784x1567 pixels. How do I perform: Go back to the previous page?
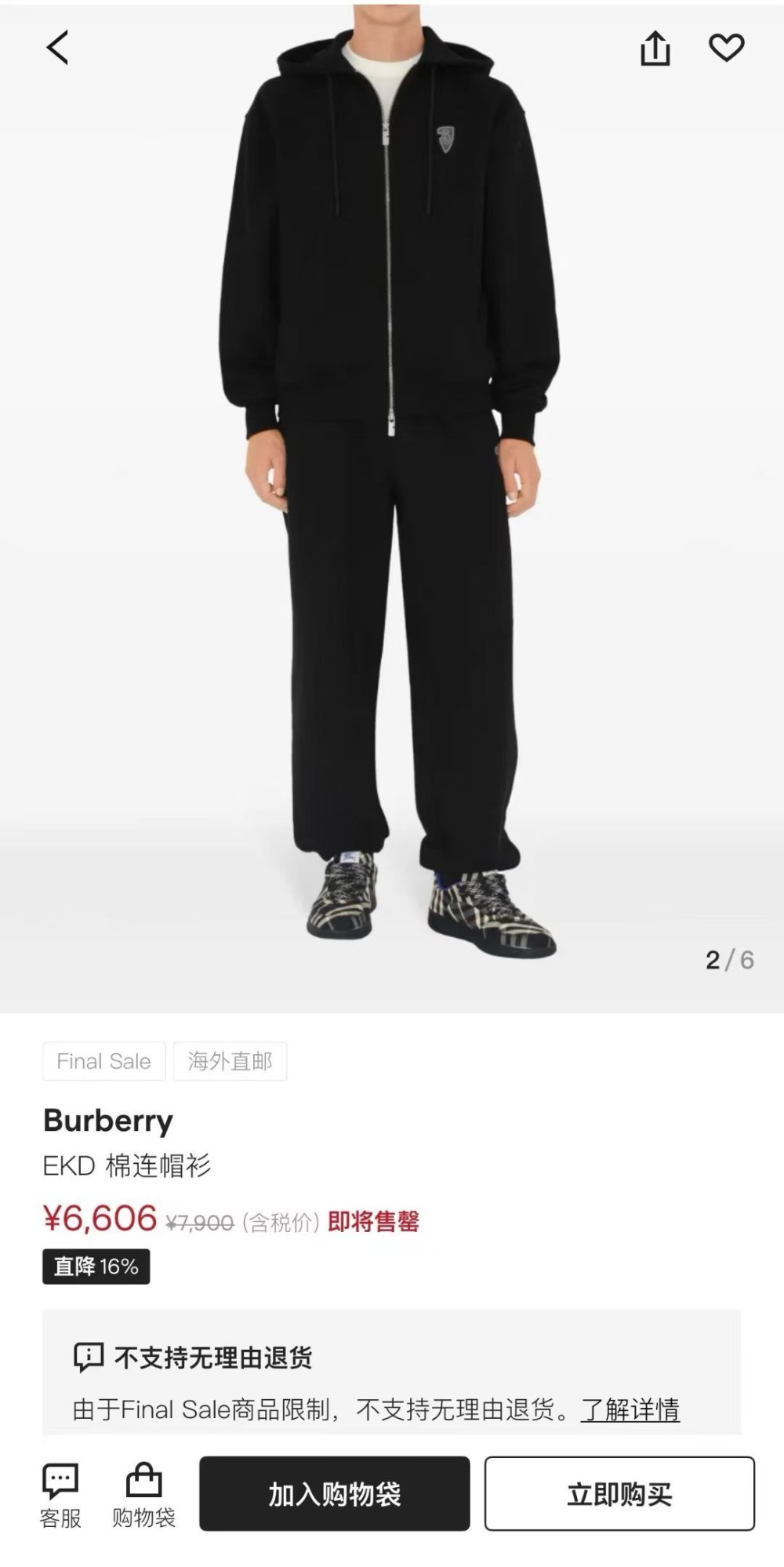pyautogui.click(x=57, y=48)
